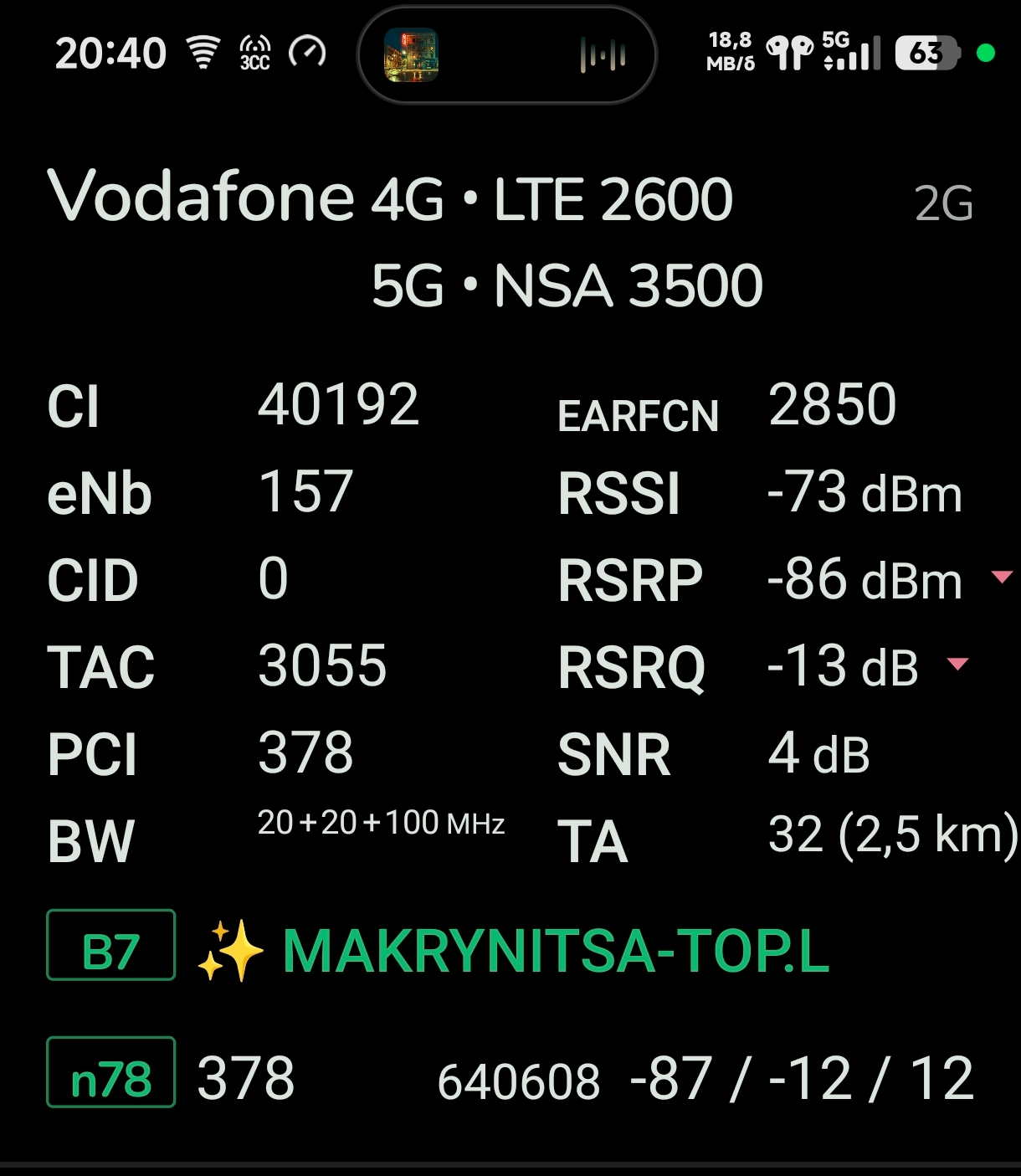This screenshot has width=1021, height=1176.
Task: Open the now-playing media pill
Action: [506, 55]
